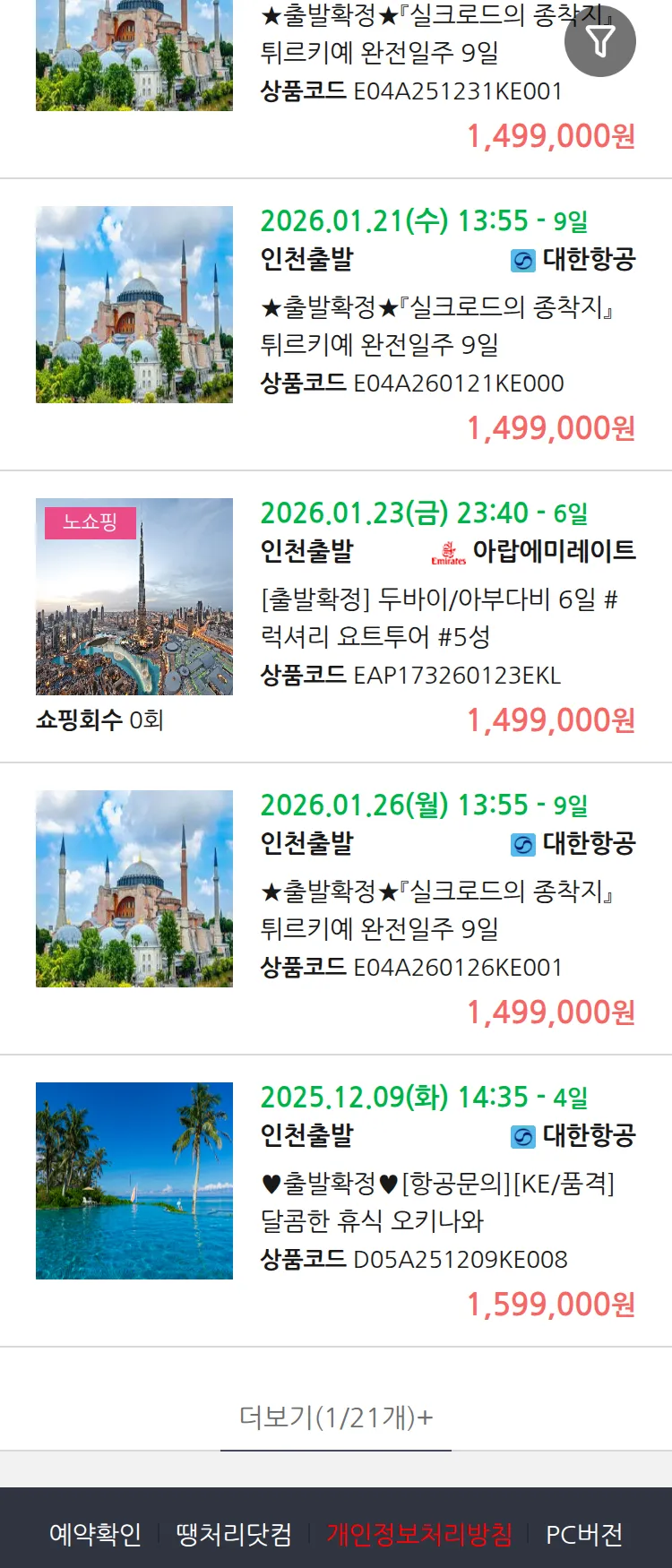This screenshot has width=672, height=1568.
Task: Open the Okinawa 4-day package
Action: (x=436, y=1201)
